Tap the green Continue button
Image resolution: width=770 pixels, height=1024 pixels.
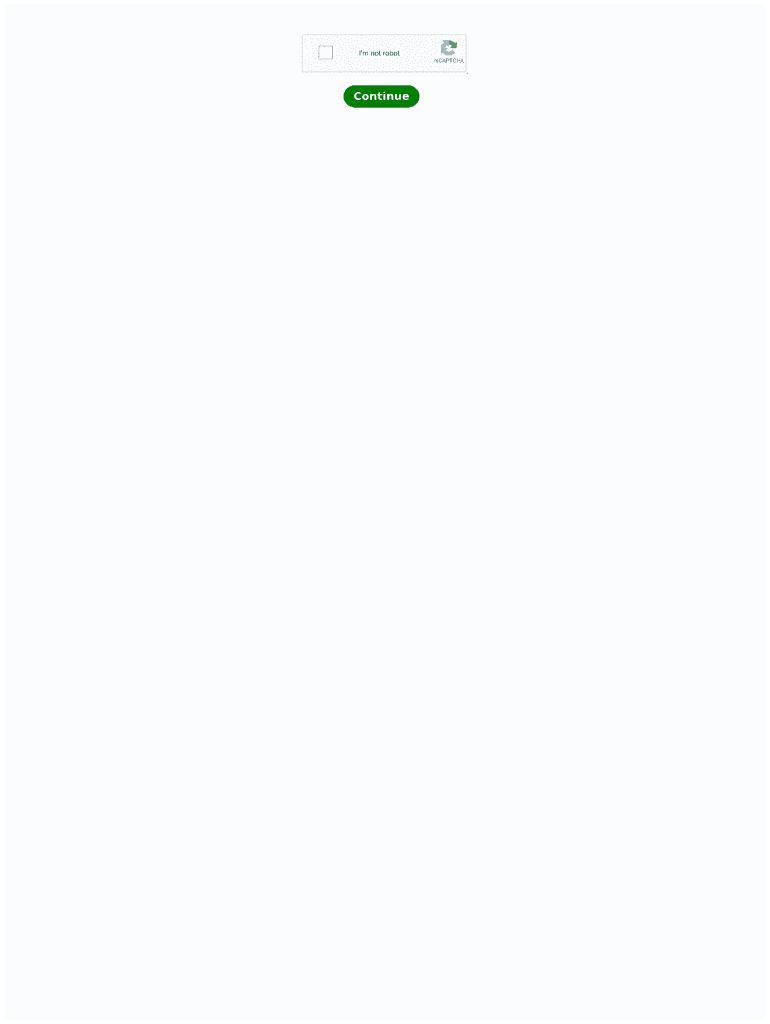click(381, 96)
